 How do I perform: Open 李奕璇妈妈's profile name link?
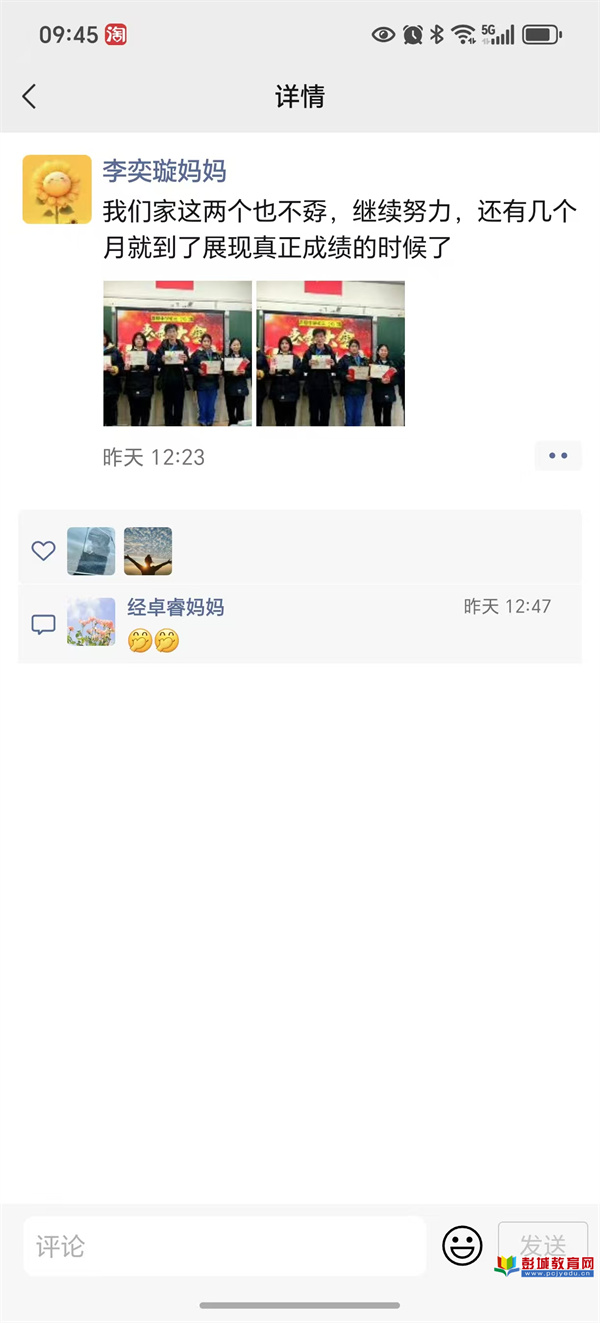(165, 171)
